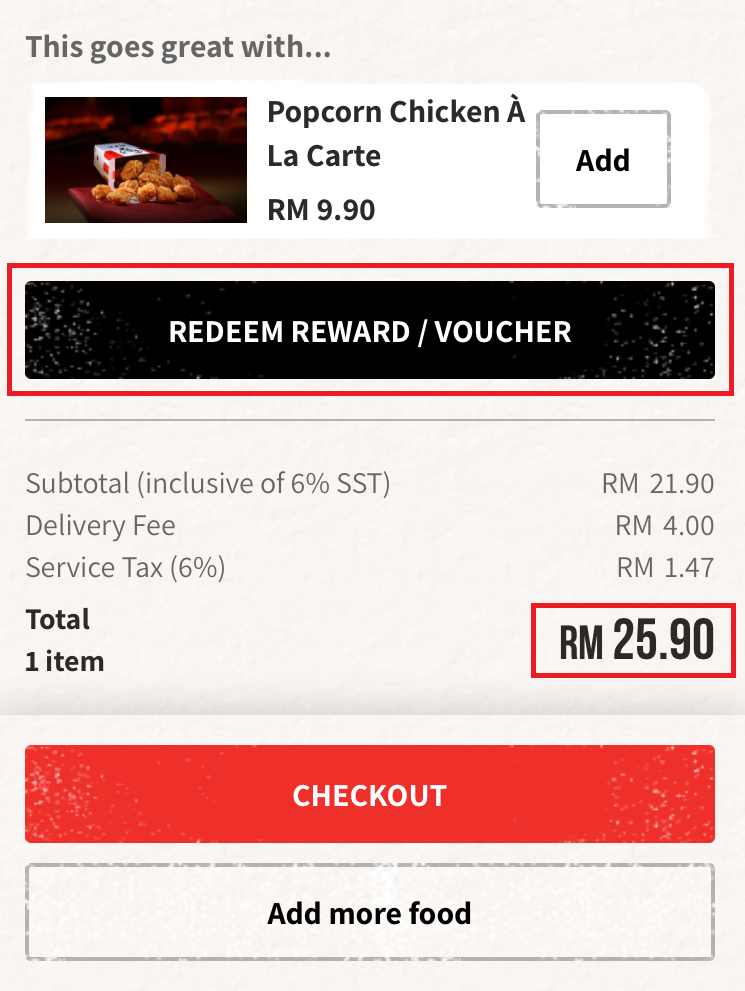Proceed to Checkout

tap(370, 795)
